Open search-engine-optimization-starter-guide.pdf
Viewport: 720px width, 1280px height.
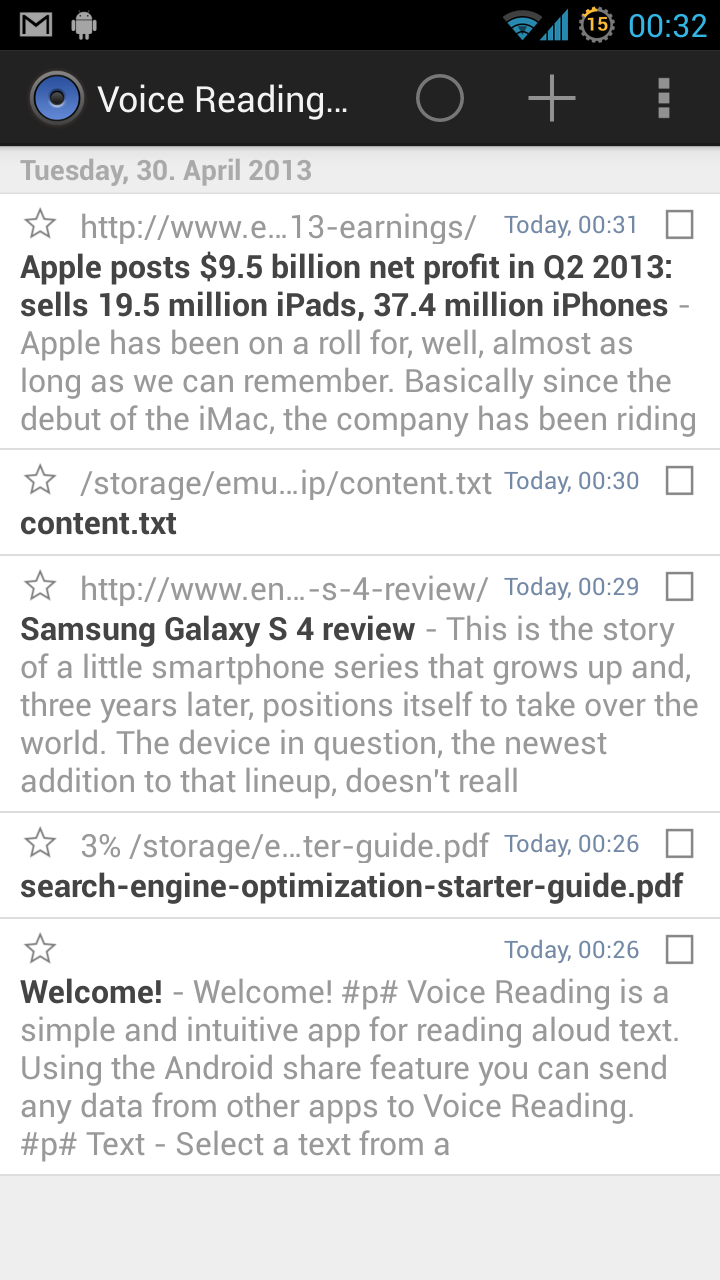coord(351,886)
